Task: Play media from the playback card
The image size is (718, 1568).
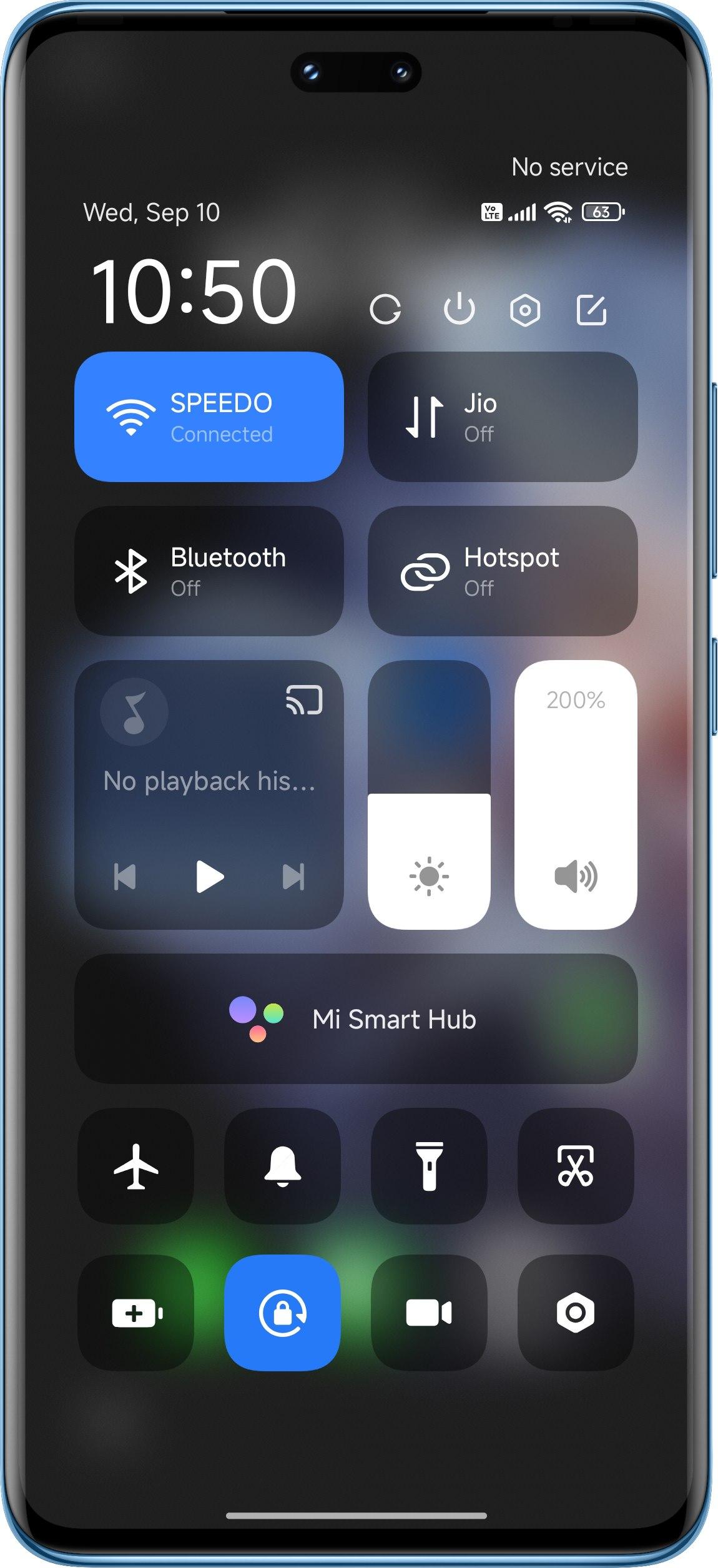Action: [210, 876]
